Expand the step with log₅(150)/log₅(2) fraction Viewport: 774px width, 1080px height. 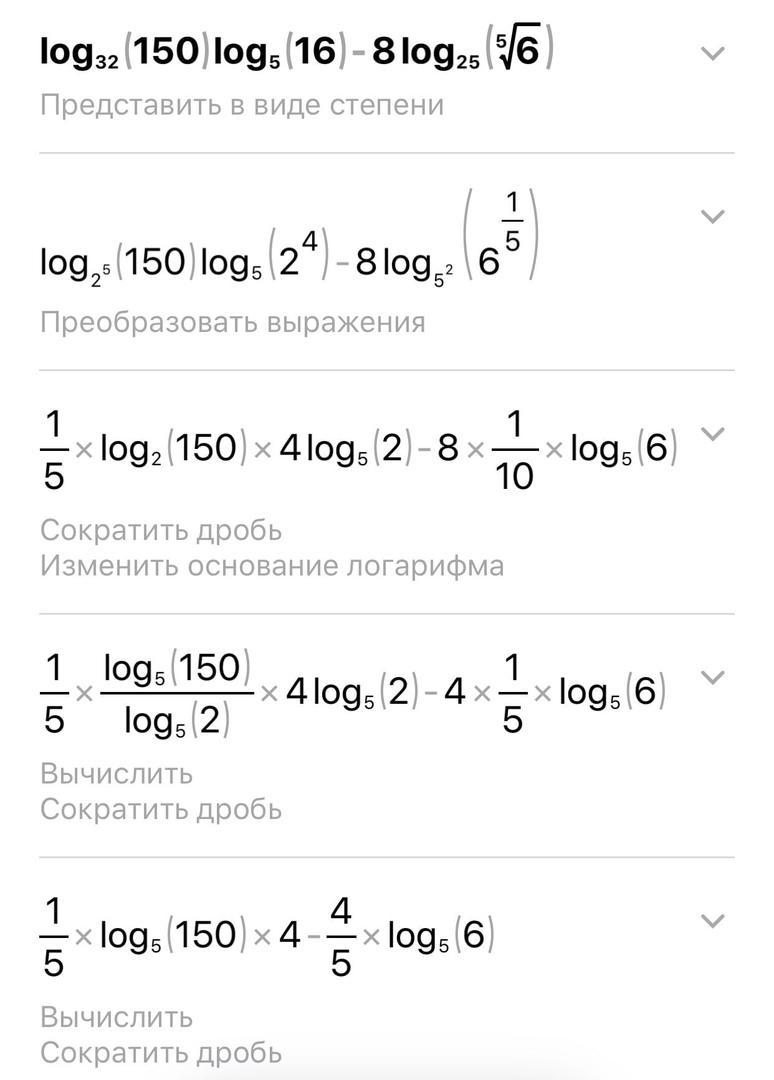click(x=712, y=677)
